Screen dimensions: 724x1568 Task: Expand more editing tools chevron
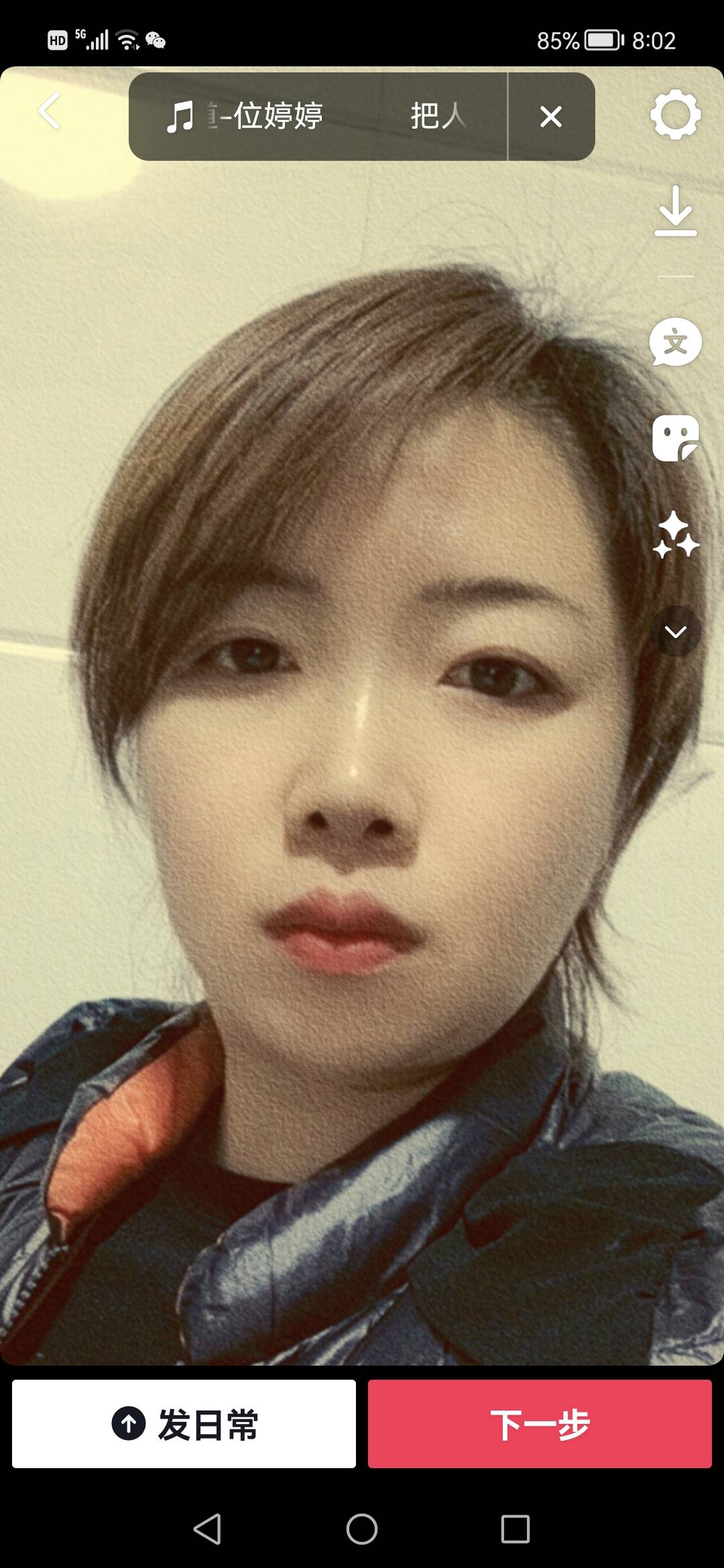pos(675,631)
